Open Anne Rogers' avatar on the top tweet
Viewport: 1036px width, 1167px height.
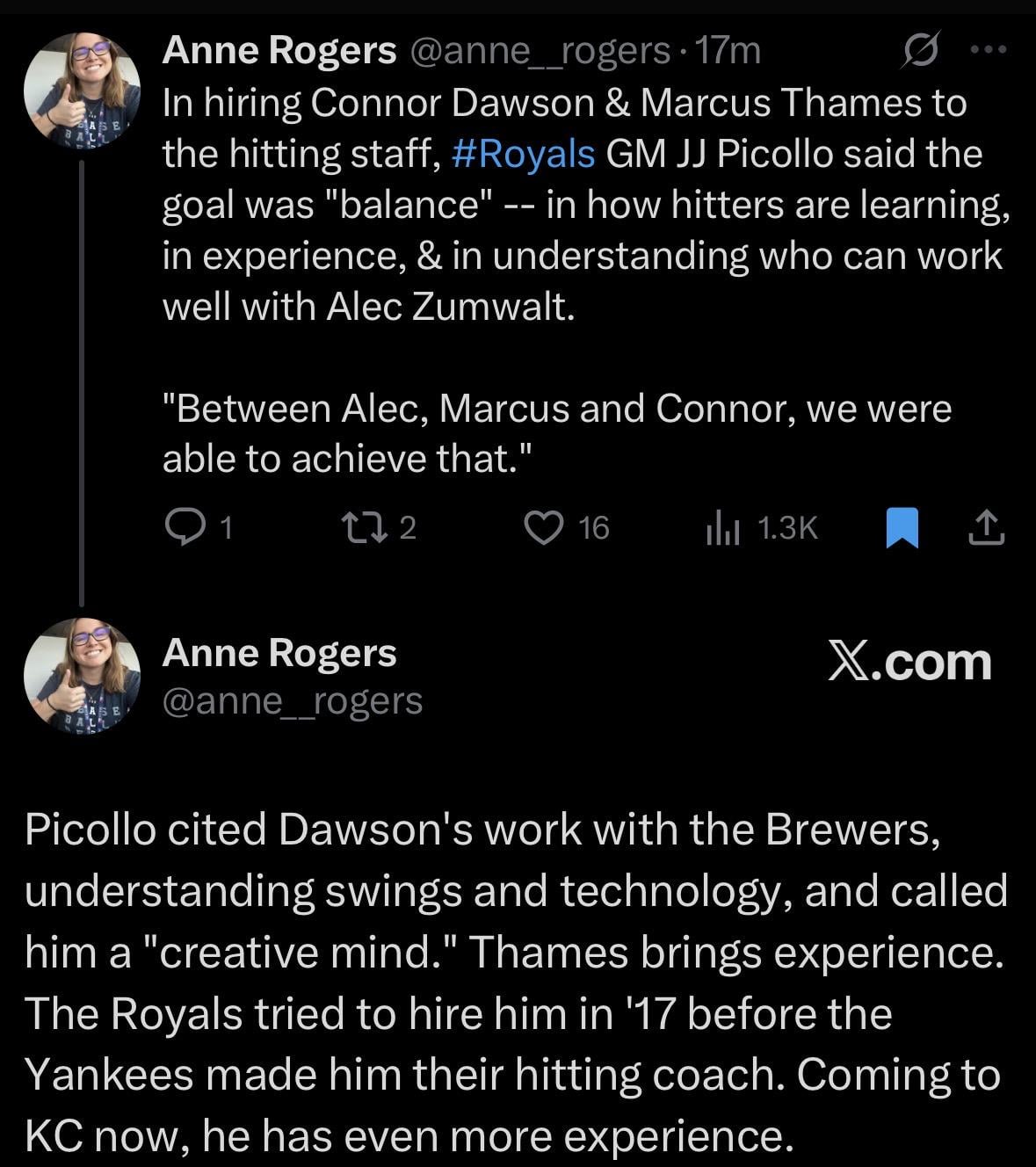[x=82, y=90]
